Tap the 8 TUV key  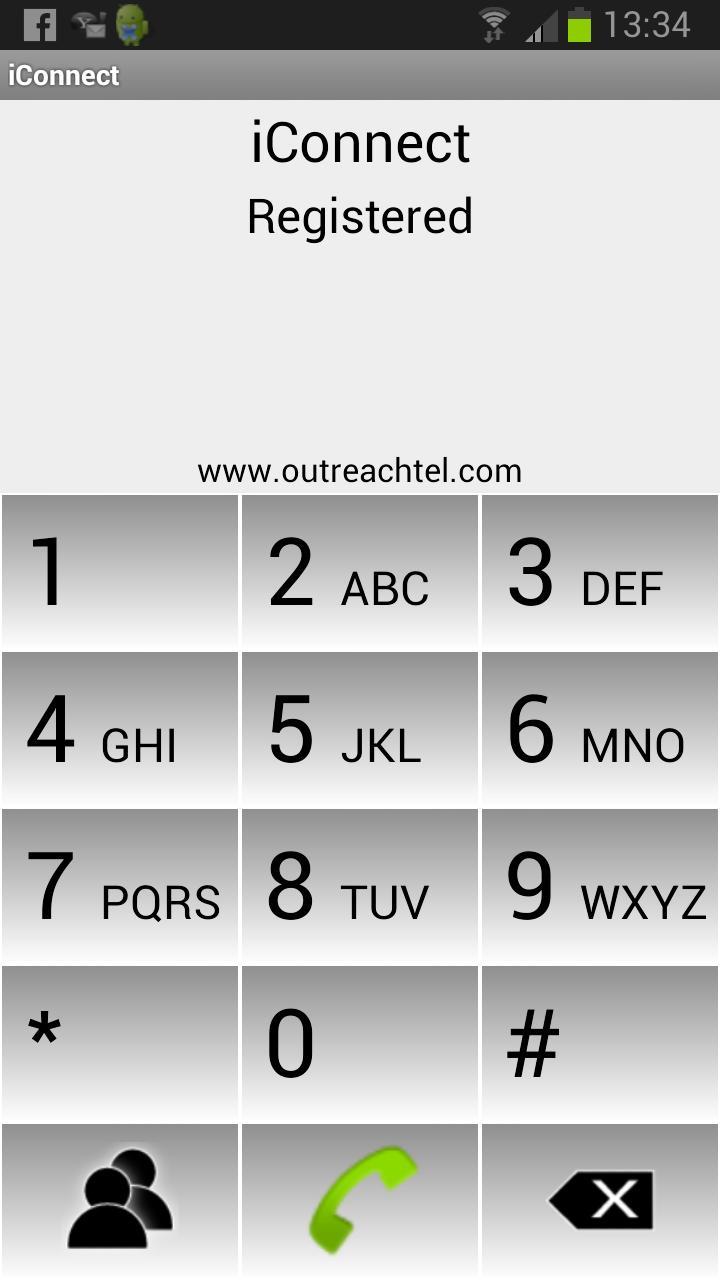[x=360, y=887]
